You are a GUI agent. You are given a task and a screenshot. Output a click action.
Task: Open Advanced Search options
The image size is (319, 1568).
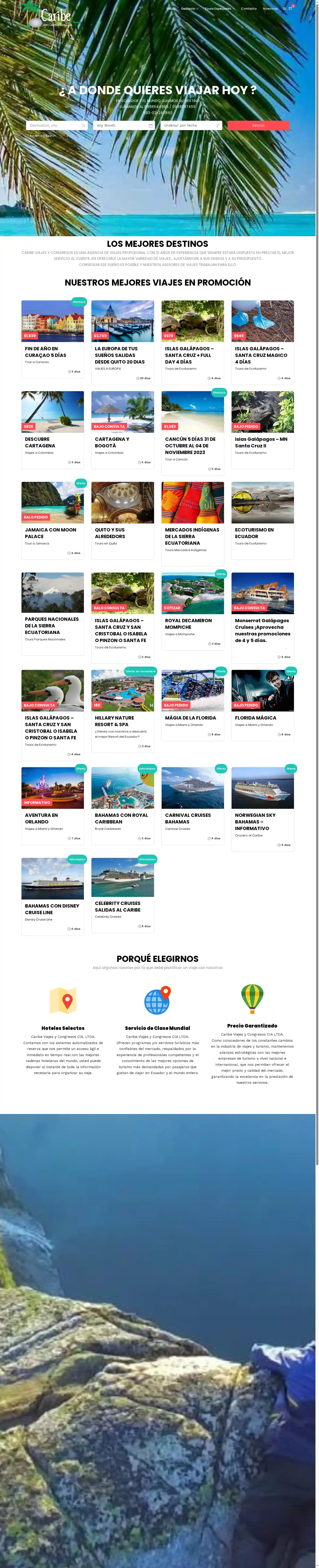[x=43, y=136]
